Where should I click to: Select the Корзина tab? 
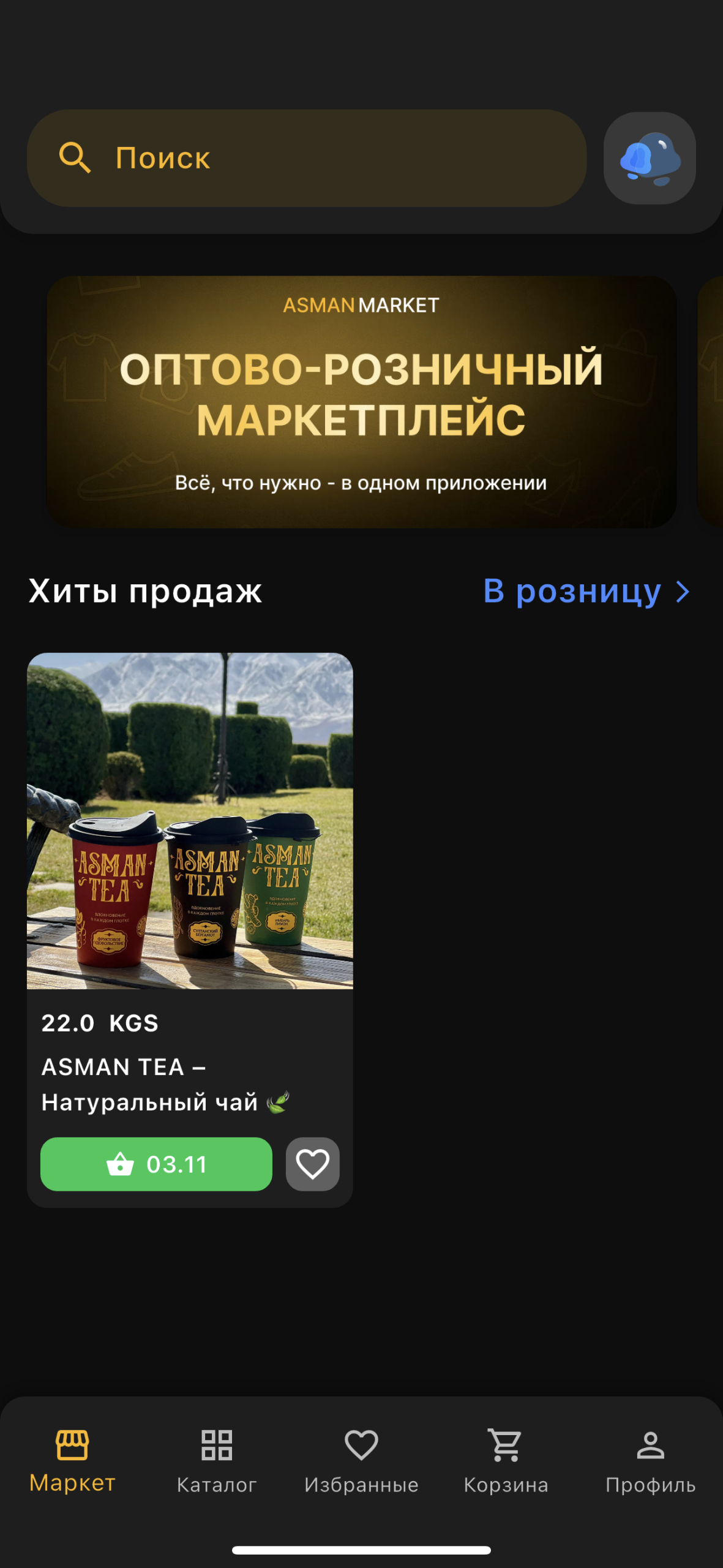tap(506, 1460)
